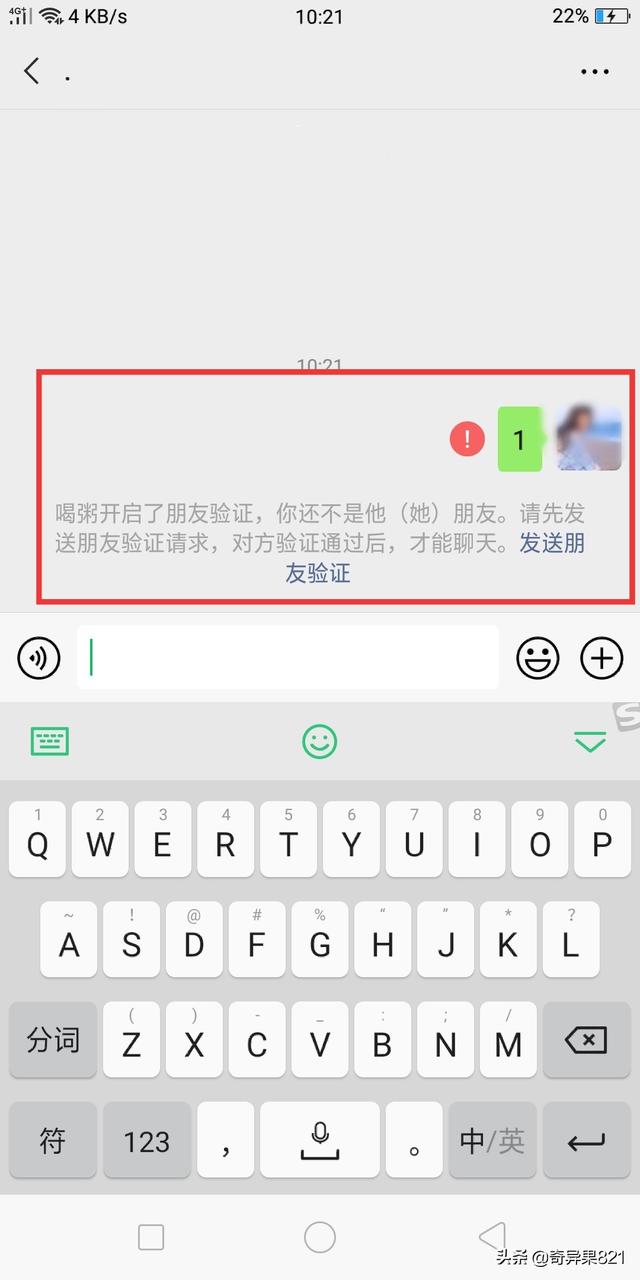Open the sender's profile avatar
The image size is (640, 1280).
tap(589, 438)
